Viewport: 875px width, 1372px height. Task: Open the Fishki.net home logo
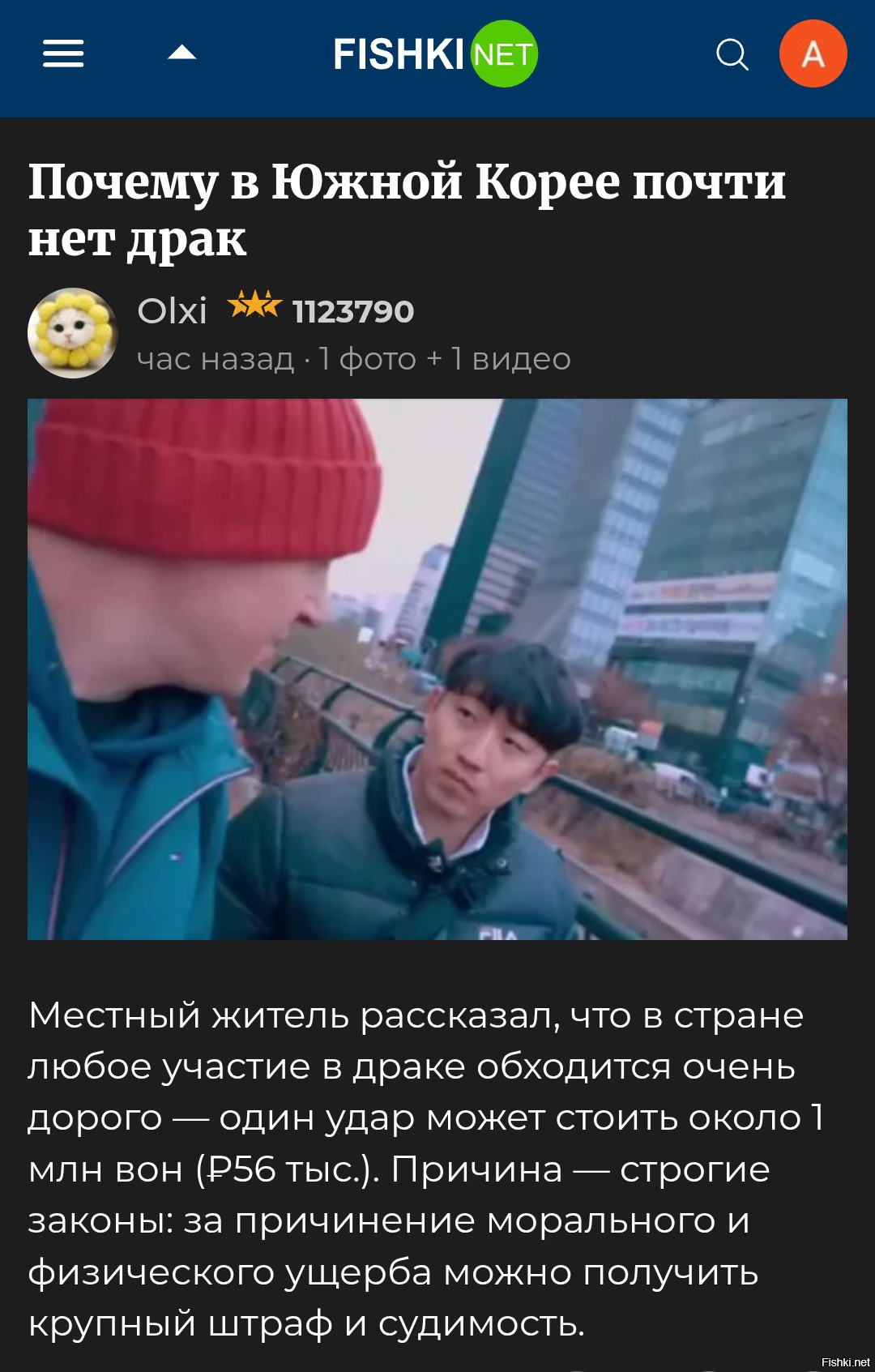click(435, 54)
